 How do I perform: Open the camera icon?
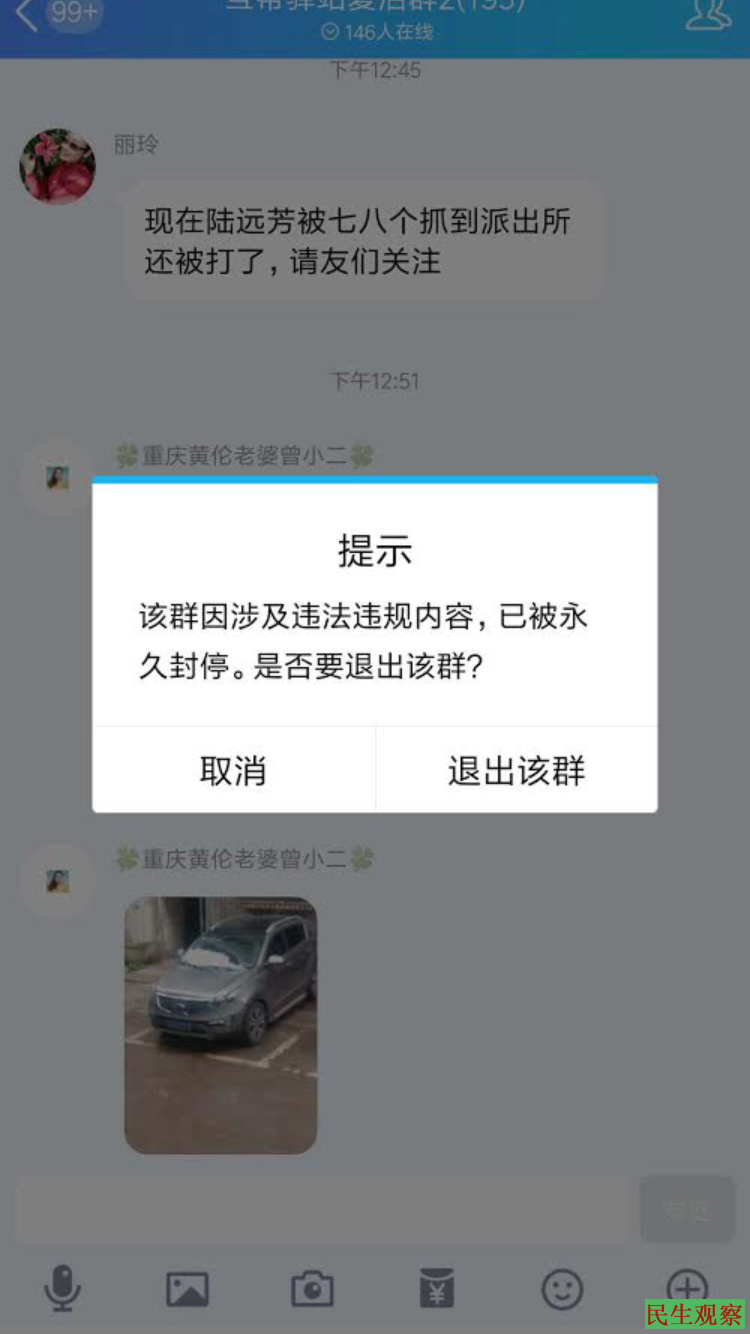pyautogui.click(x=312, y=1288)
